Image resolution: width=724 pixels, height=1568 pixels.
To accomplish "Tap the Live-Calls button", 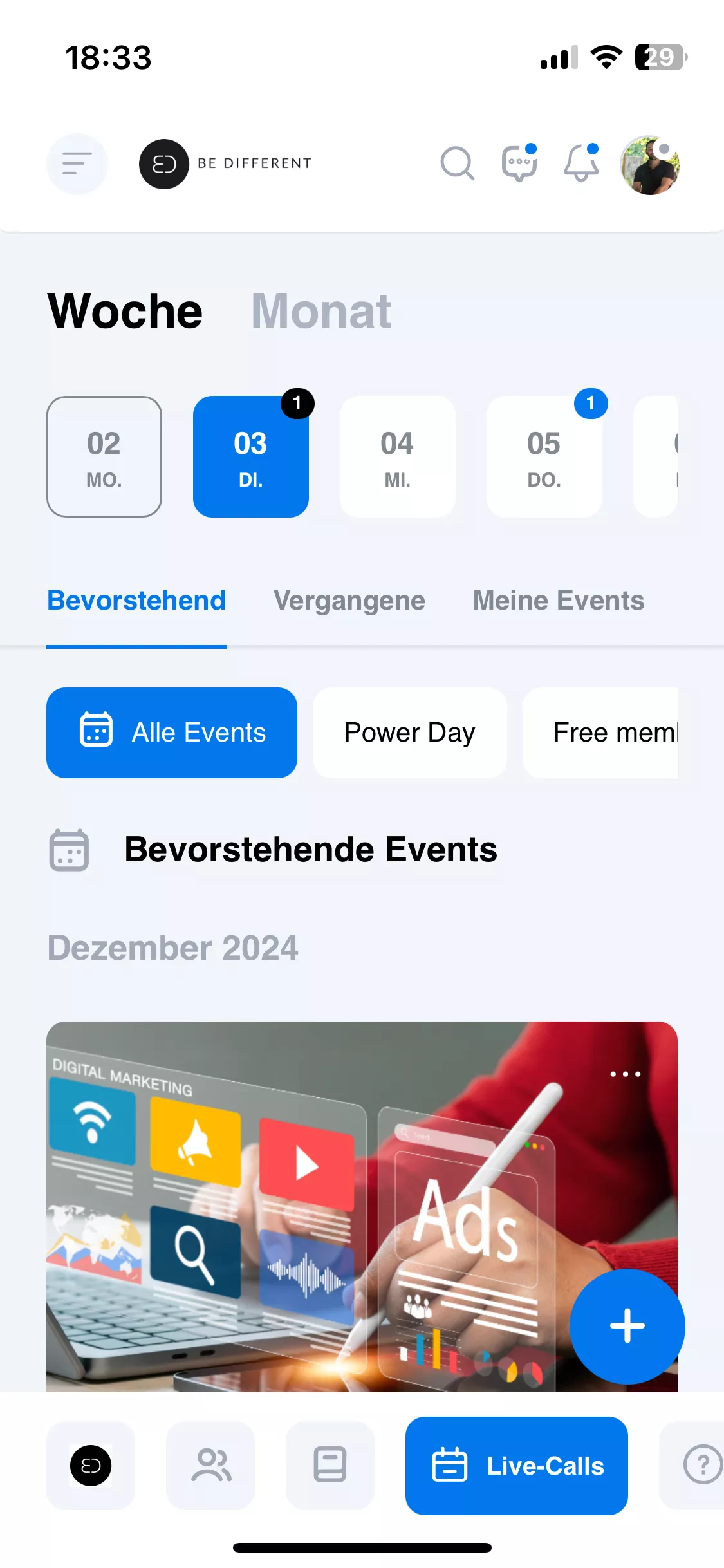I will tap(515, 1466).
